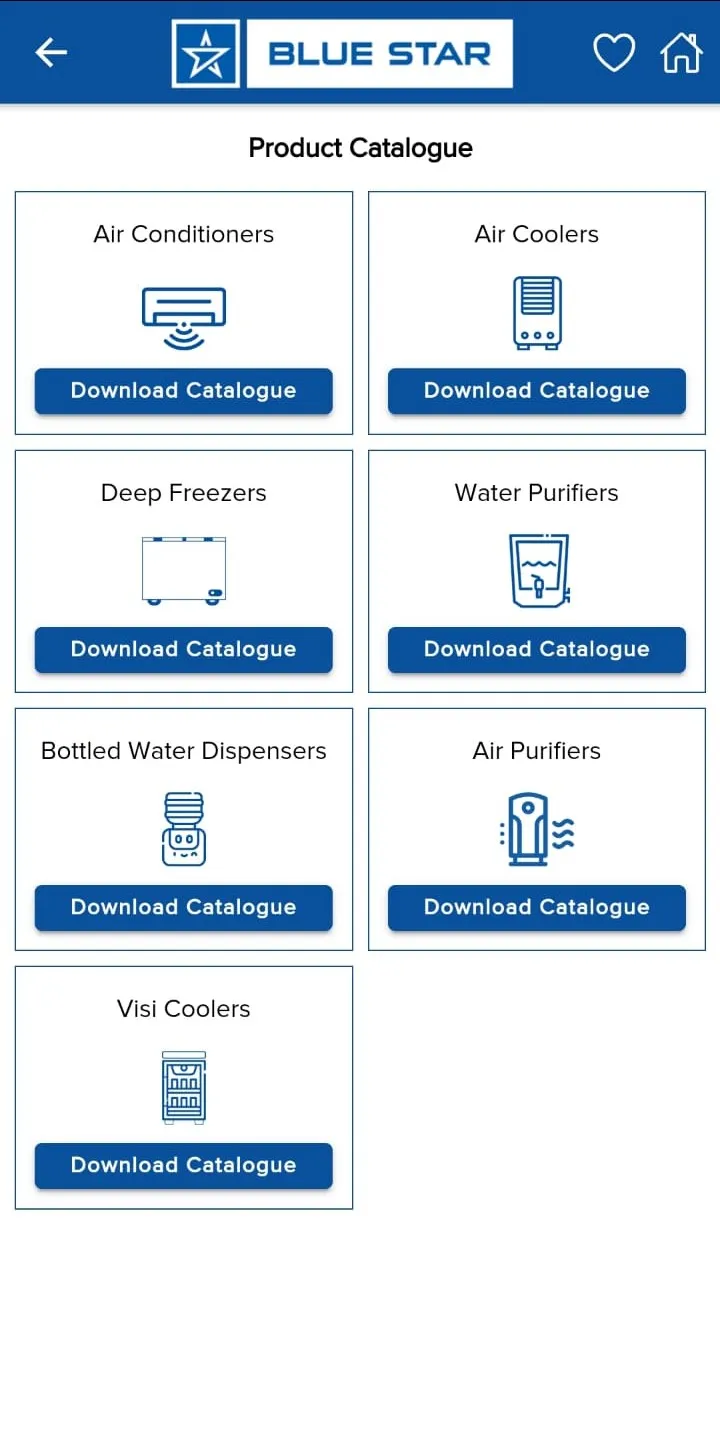Open the favourites heart icon
The width and height of the screenshot is (720, 1429).
pyautogui.click(x=614, y=53)
